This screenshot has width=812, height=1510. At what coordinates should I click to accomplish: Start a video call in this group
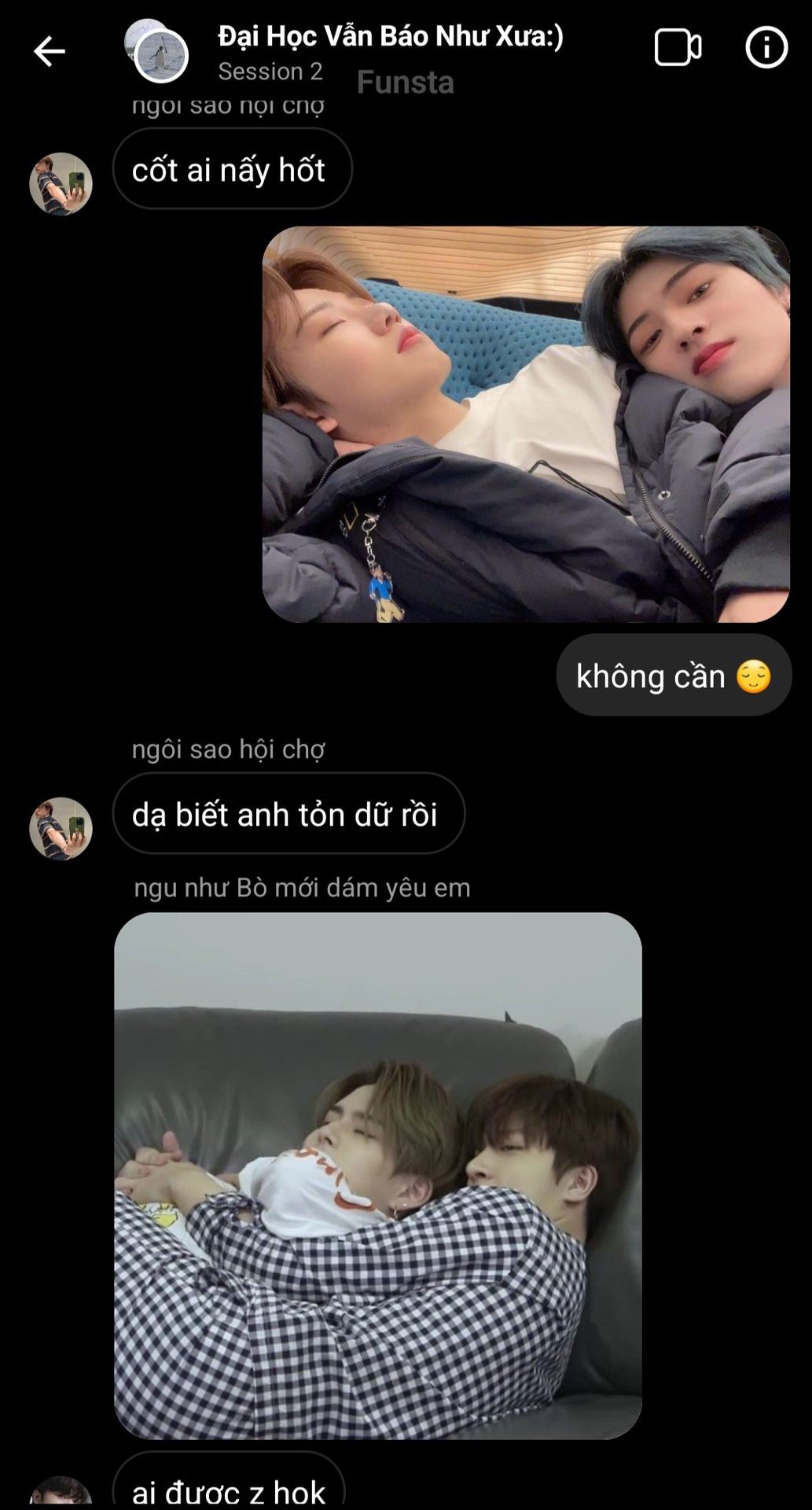(678, 48)
